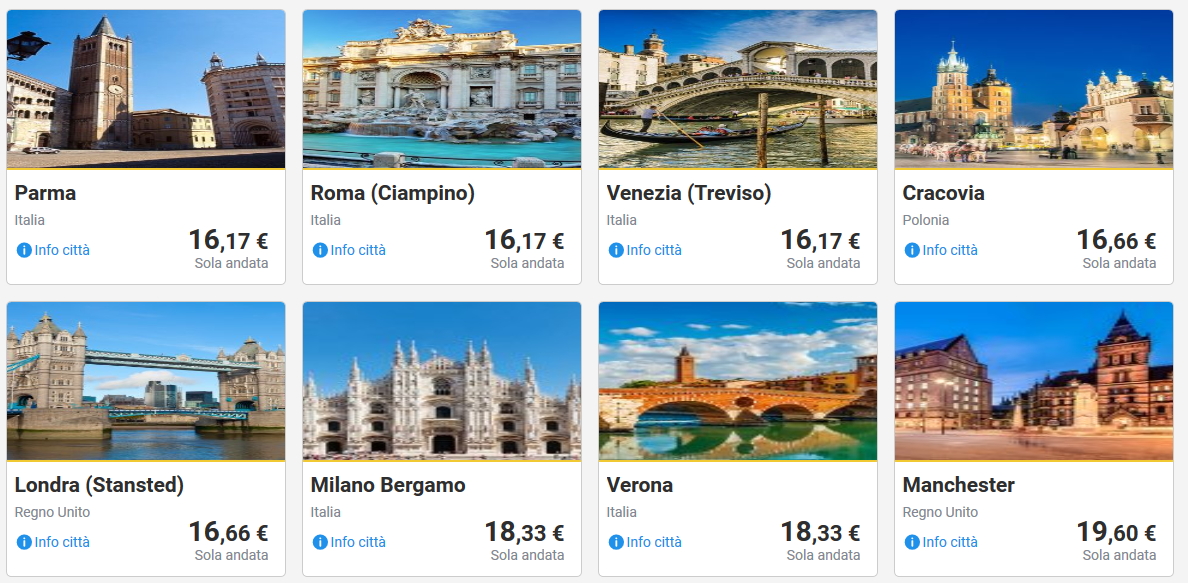This screenshot has width=1188, height=583.
Task: Tap Info città for Verona
Action: point(645,542)
